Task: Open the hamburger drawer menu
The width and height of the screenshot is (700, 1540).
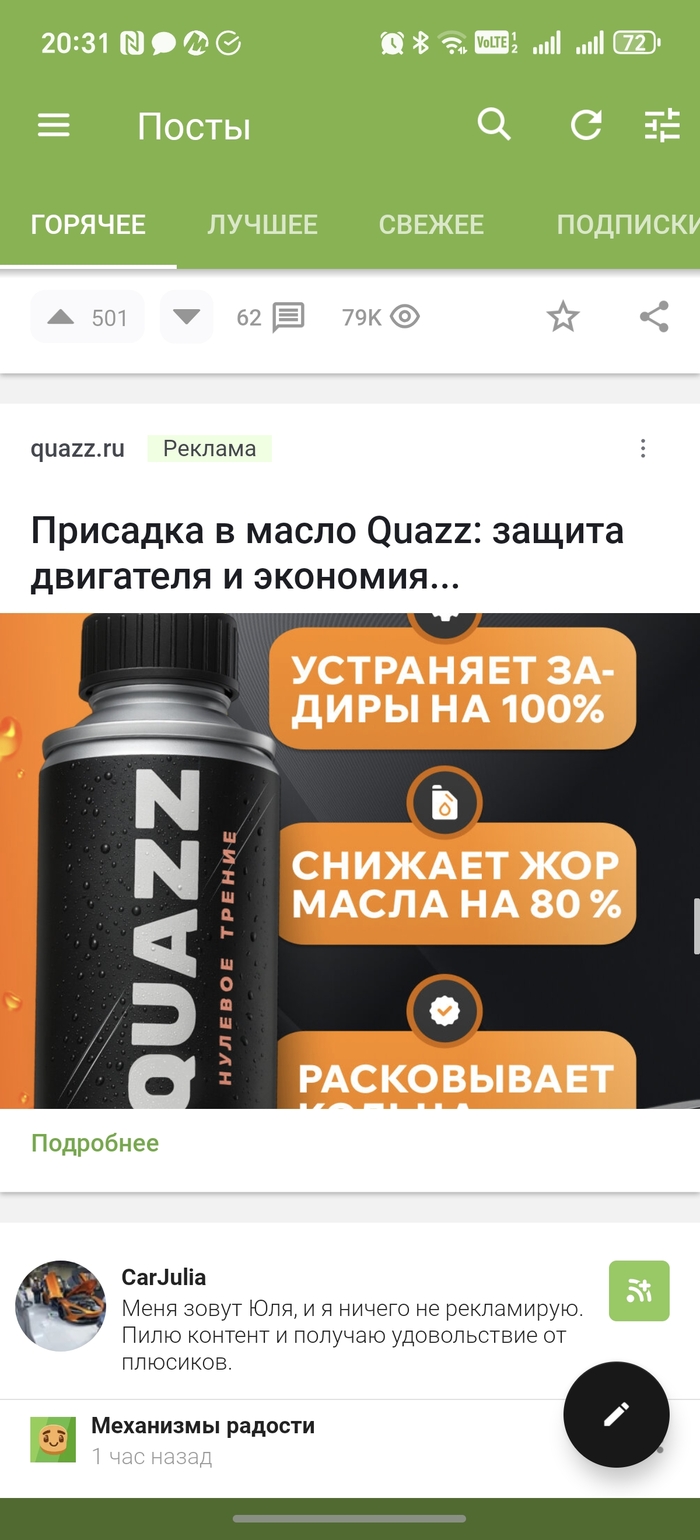Action: click(x=54, y=126)
